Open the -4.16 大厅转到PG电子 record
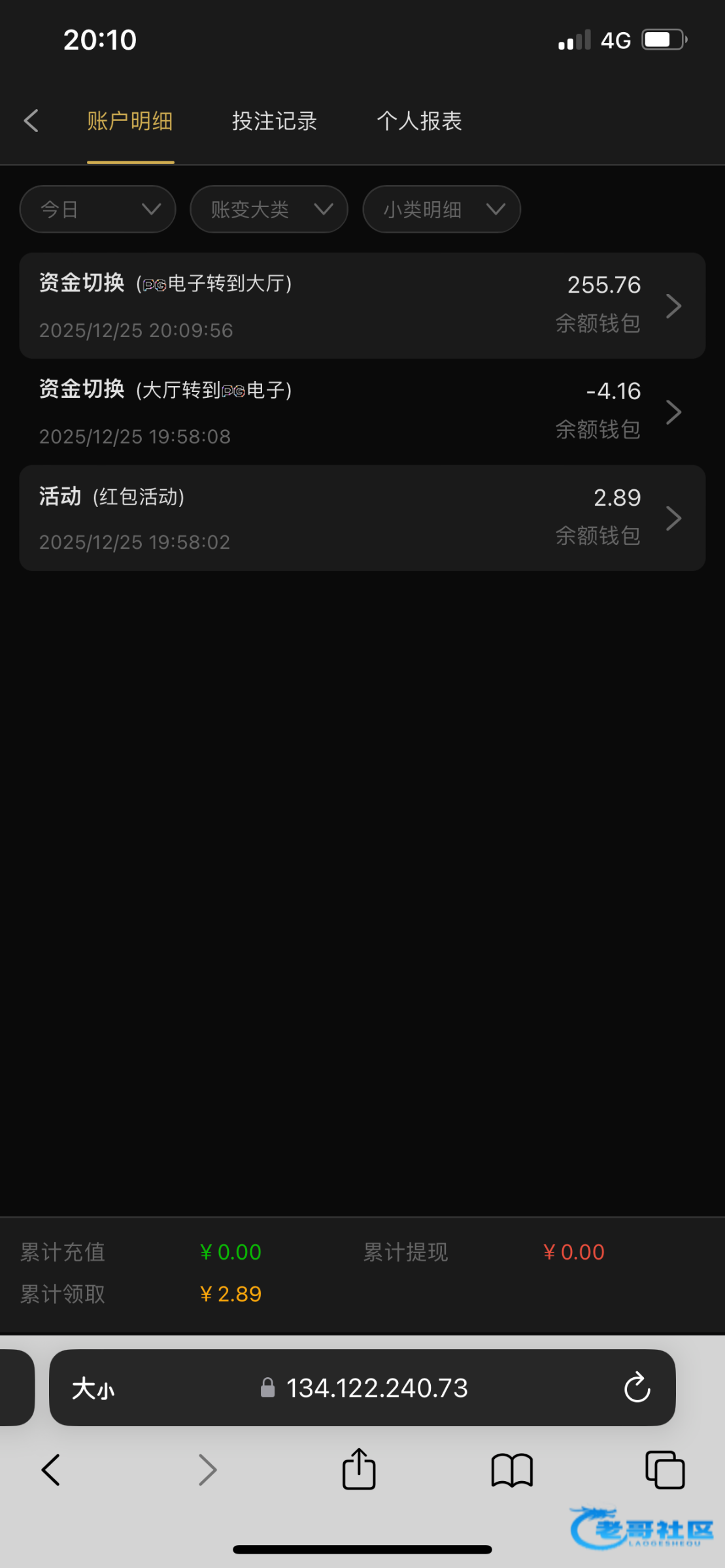Screen dimensions: 725x1568 coord(362,412)
